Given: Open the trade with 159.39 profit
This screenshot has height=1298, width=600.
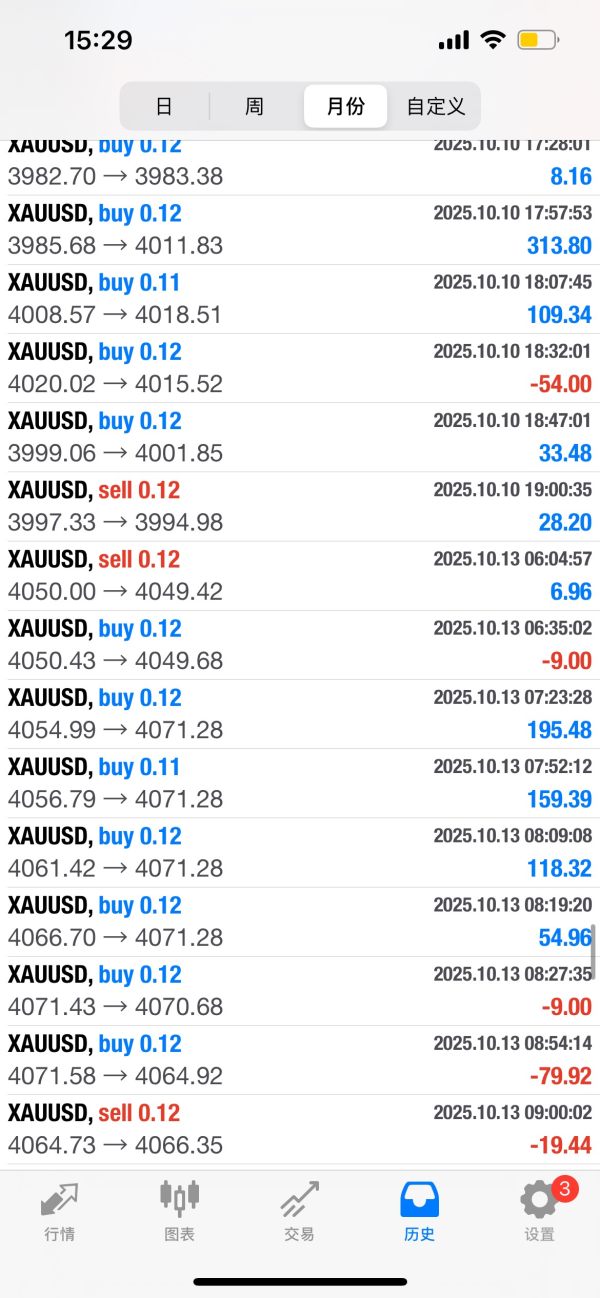Looking at the screenshot, I should point(300,783).
